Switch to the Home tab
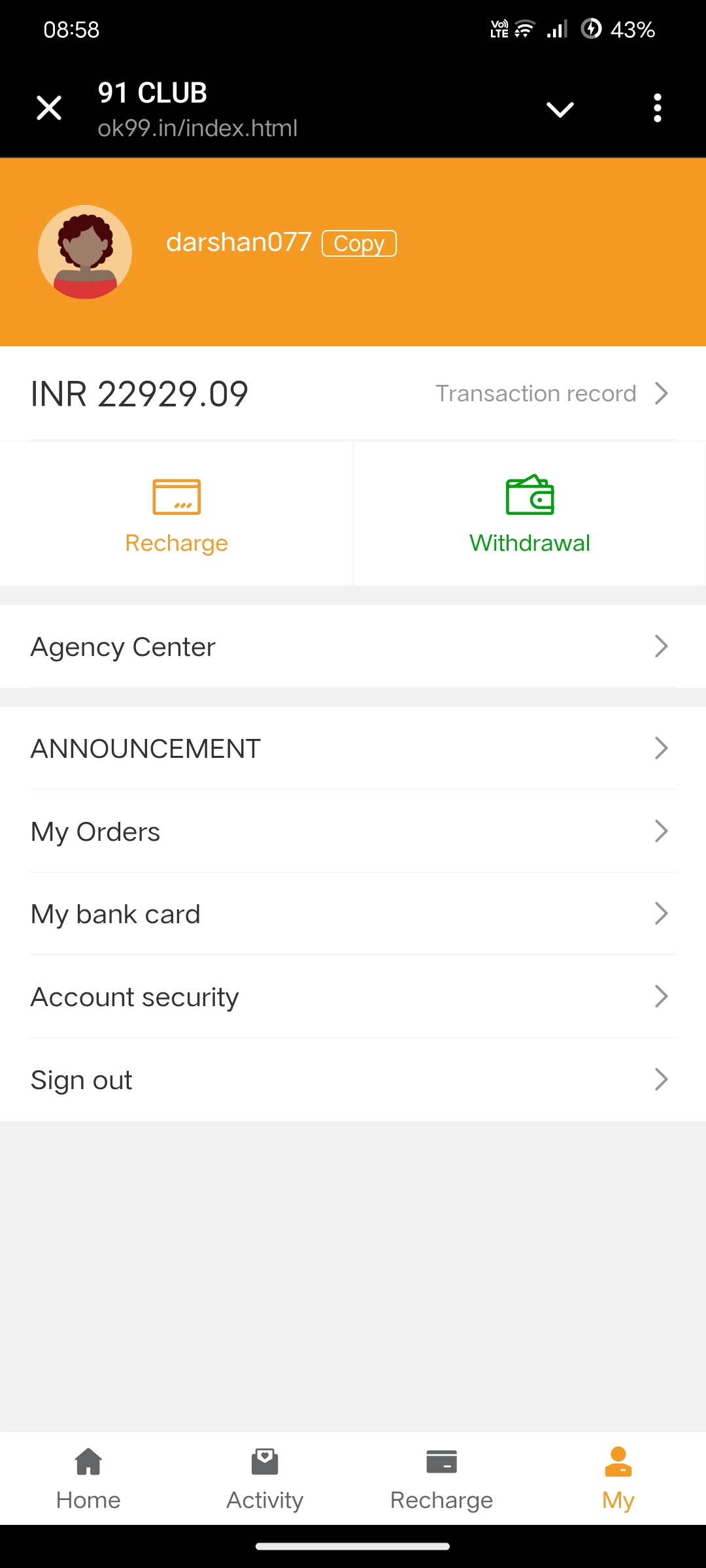Screen dimensions: 706x1568 88,1479
